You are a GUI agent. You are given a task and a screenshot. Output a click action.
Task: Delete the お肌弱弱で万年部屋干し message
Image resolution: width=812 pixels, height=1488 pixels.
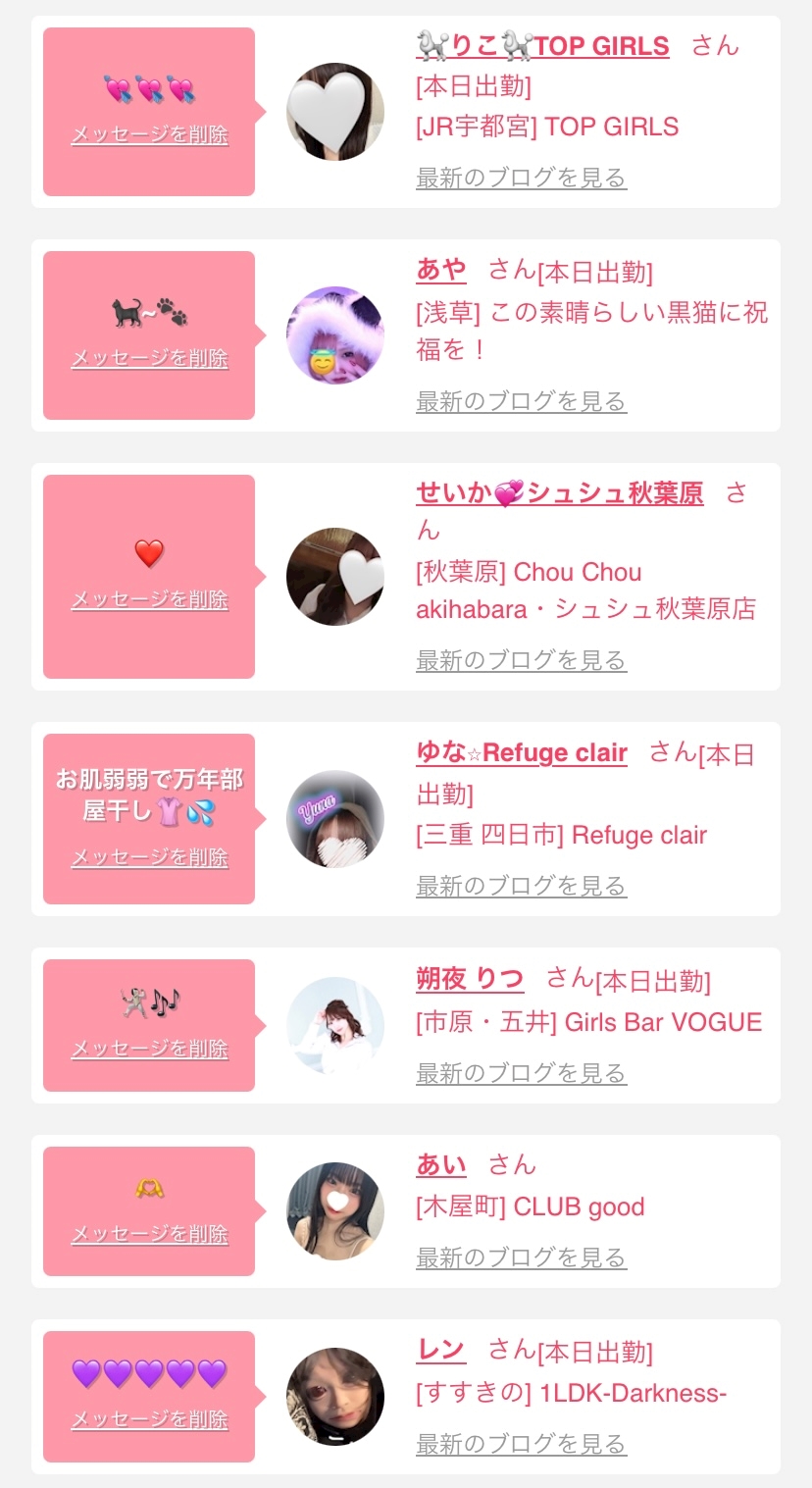tap(149, 858)
